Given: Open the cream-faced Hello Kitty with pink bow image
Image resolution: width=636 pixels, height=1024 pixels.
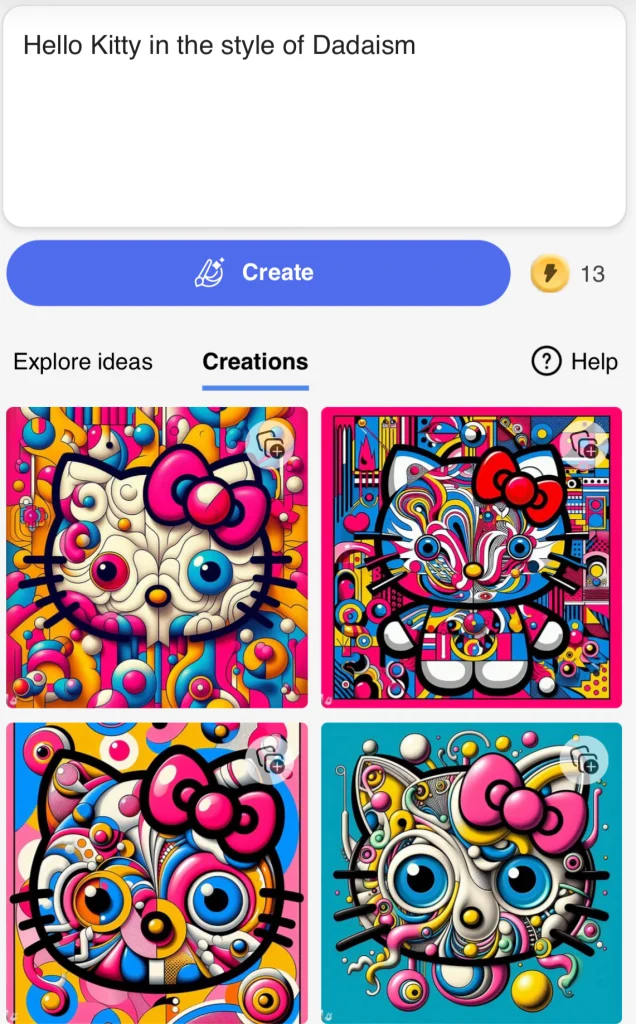Looking at the screenshot, I should click(140, 570).
